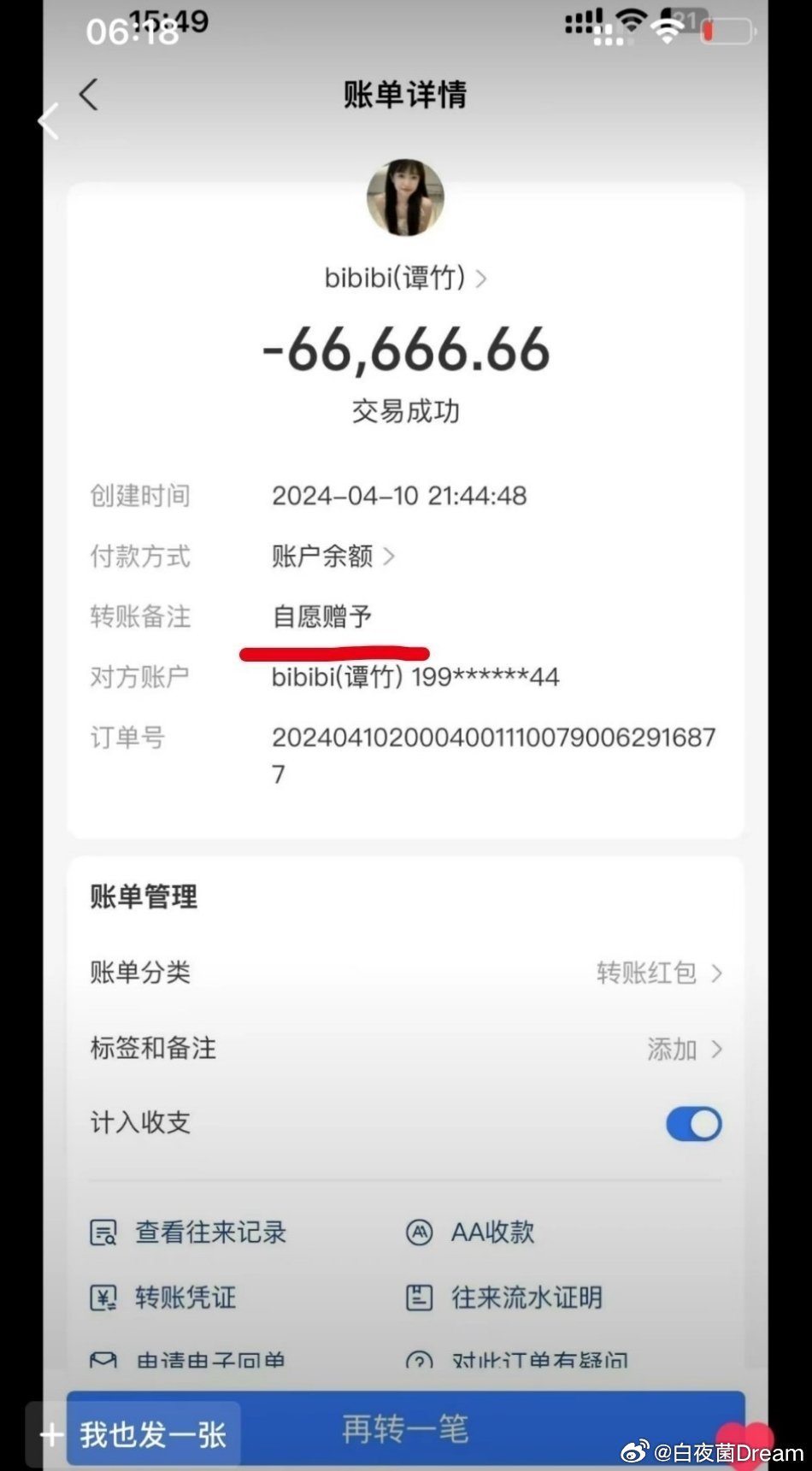Go back using the white back arrow
The image size is (812, 1471).
[50, 121]
